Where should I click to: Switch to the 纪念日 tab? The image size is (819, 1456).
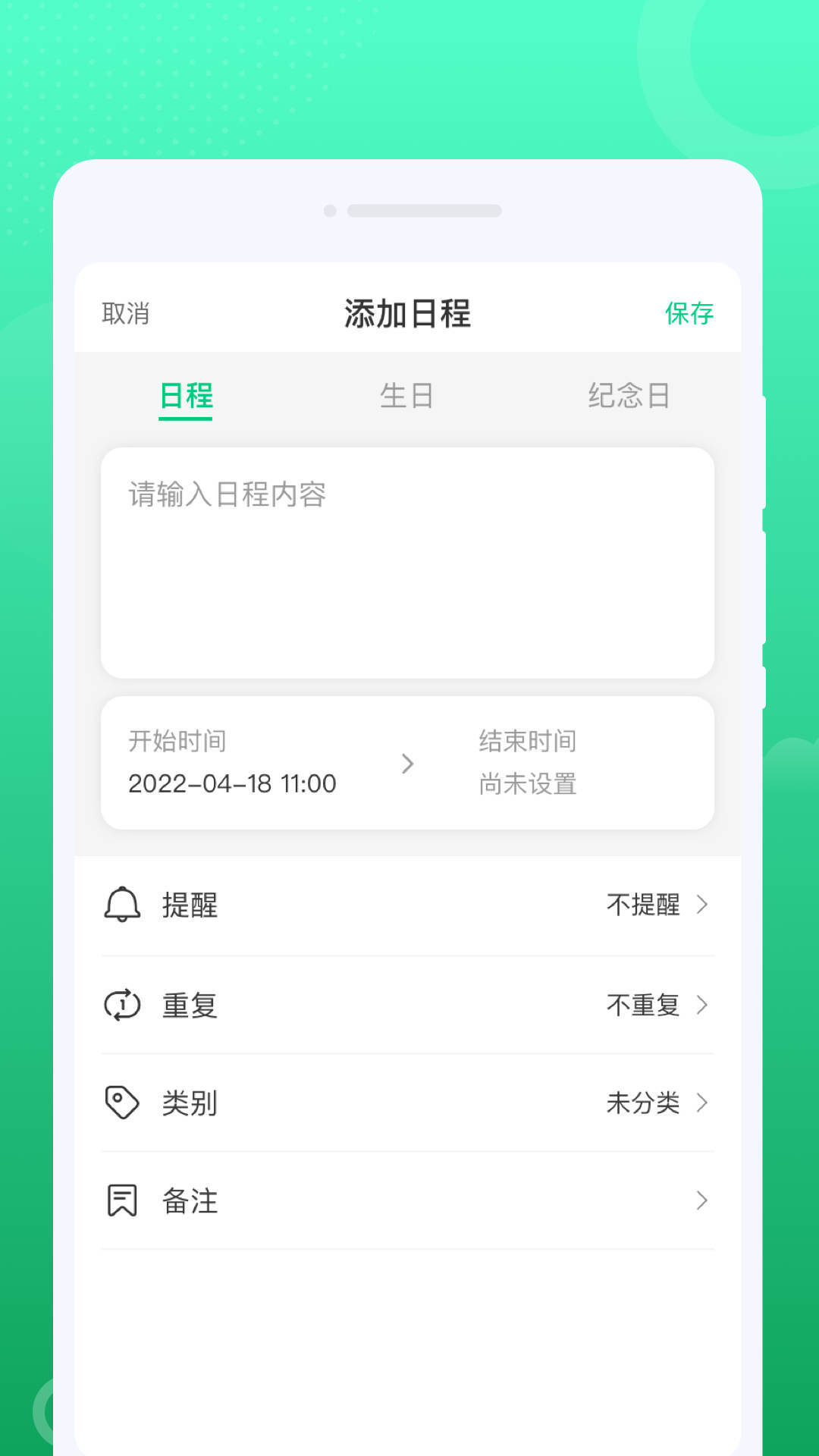[628, 395]
